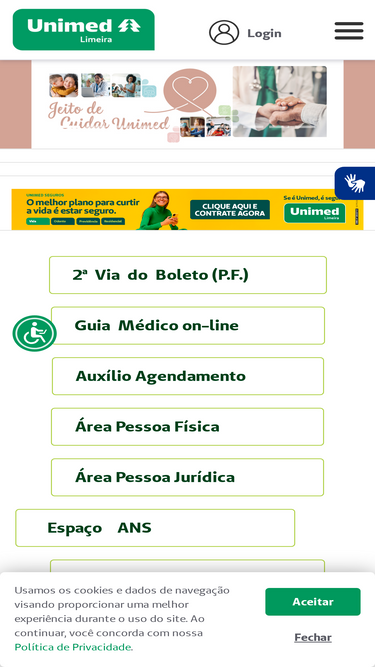
Task: Go to Área Pessoa Física
Action: [188, 427]
